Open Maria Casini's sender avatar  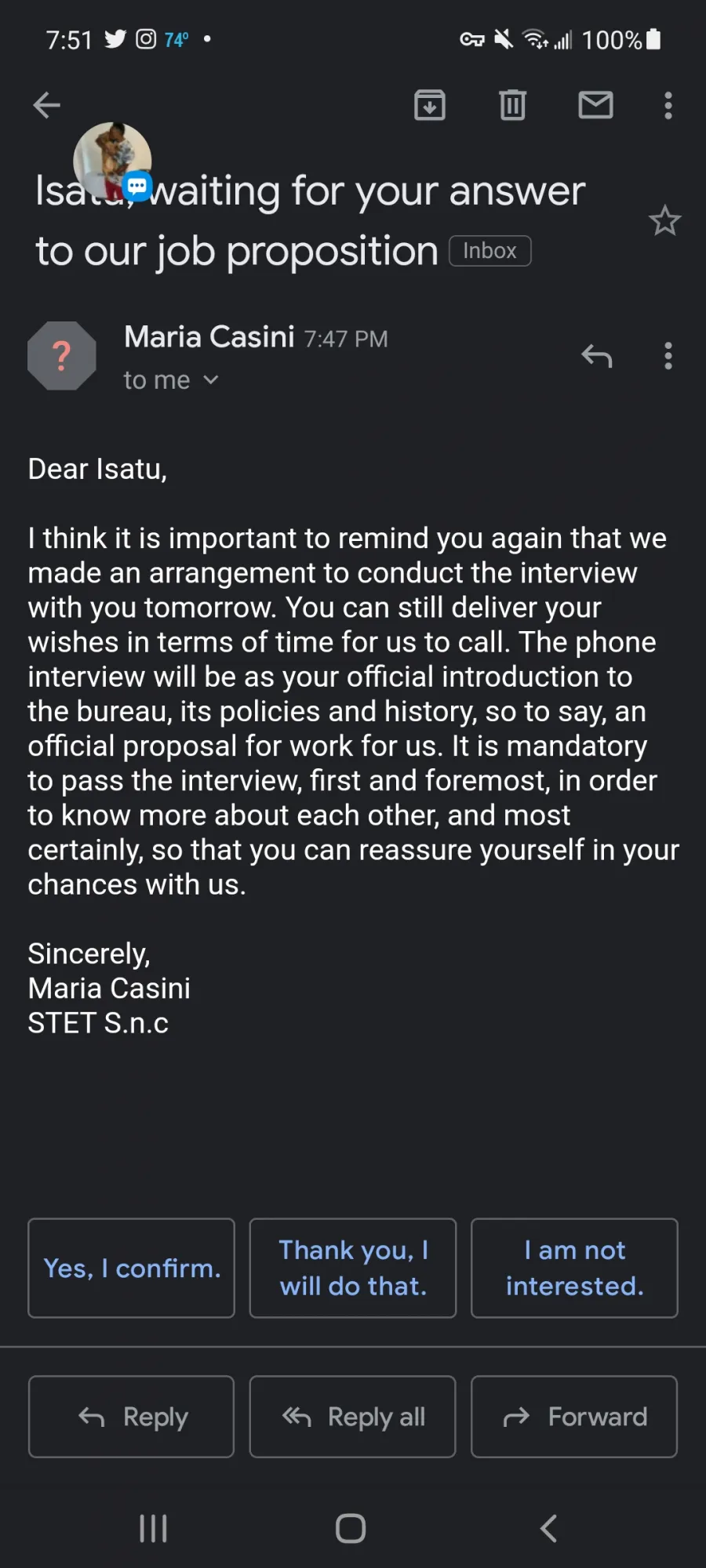click(x=62, y=356)
